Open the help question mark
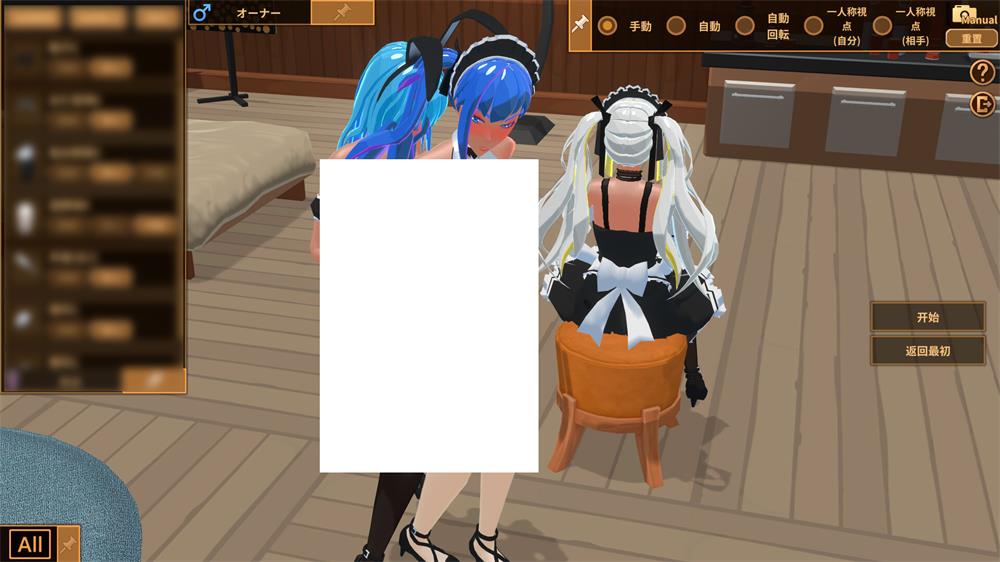The image size is (1000, 562). click(x=983, y=72)
